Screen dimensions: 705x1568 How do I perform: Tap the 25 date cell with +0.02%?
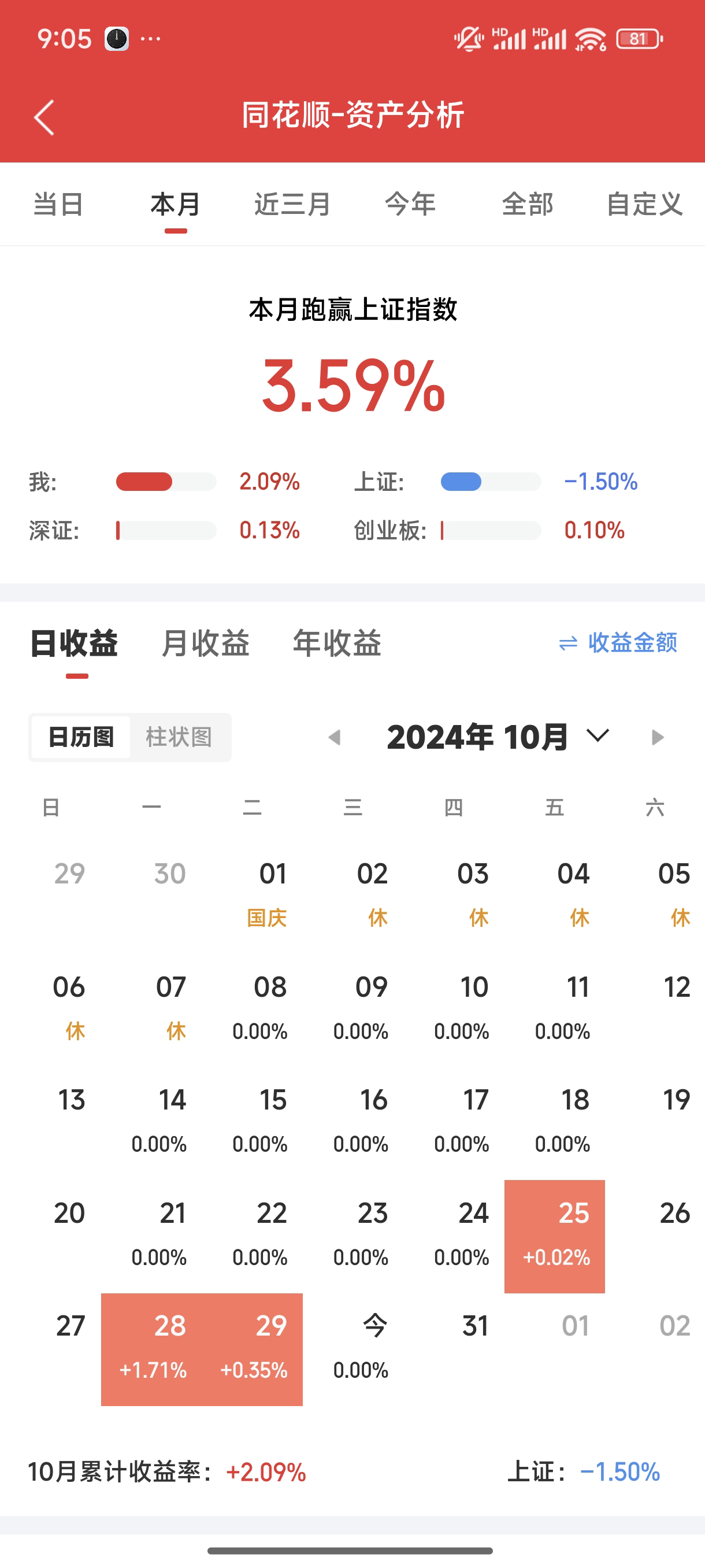pos(555,1236)
